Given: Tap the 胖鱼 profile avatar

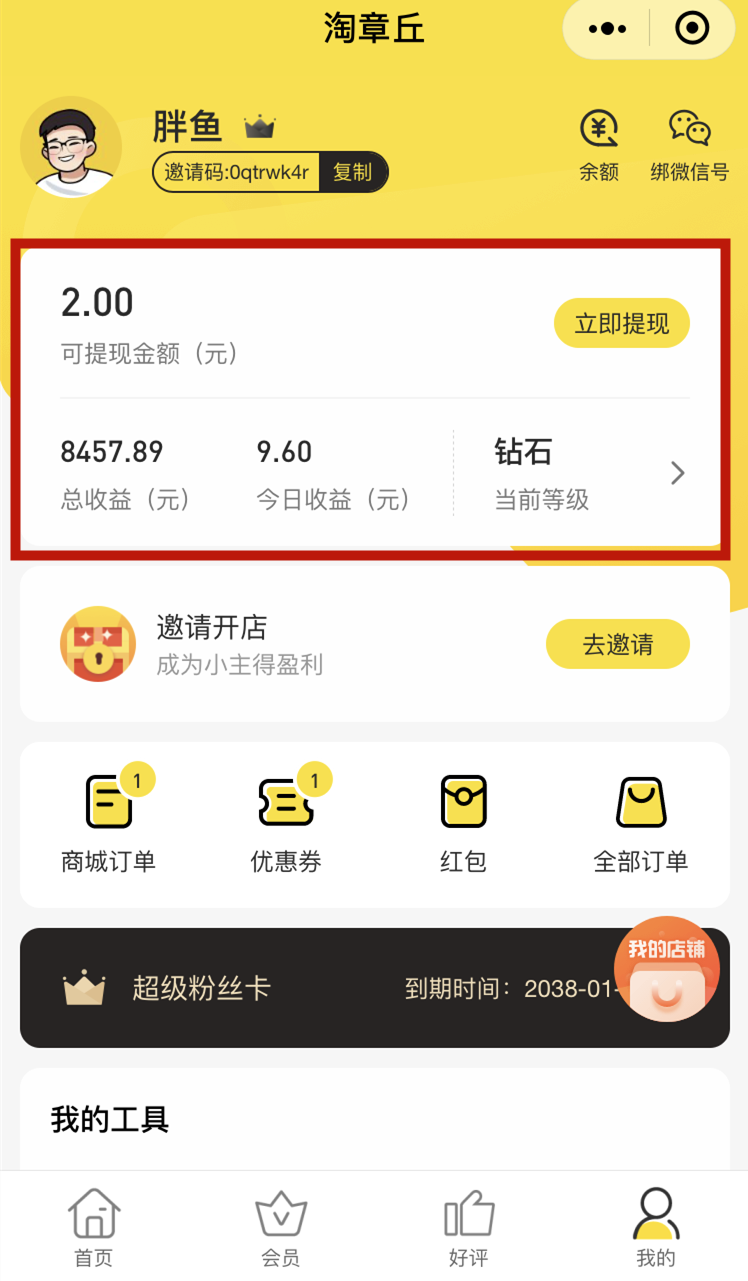Looking at the screenshot, I should tap(71, 148).
